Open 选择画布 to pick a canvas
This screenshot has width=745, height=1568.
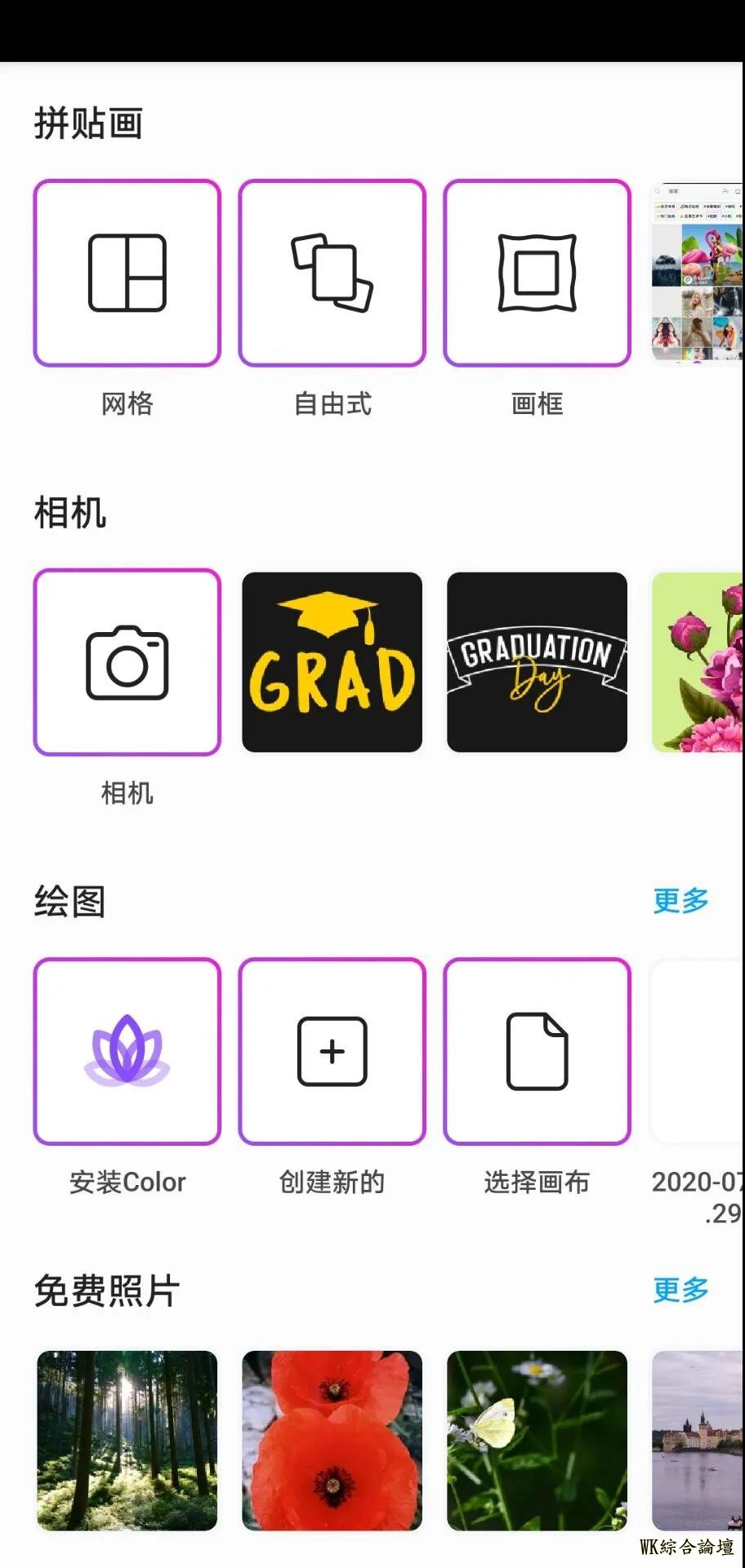click(538, 1052)
